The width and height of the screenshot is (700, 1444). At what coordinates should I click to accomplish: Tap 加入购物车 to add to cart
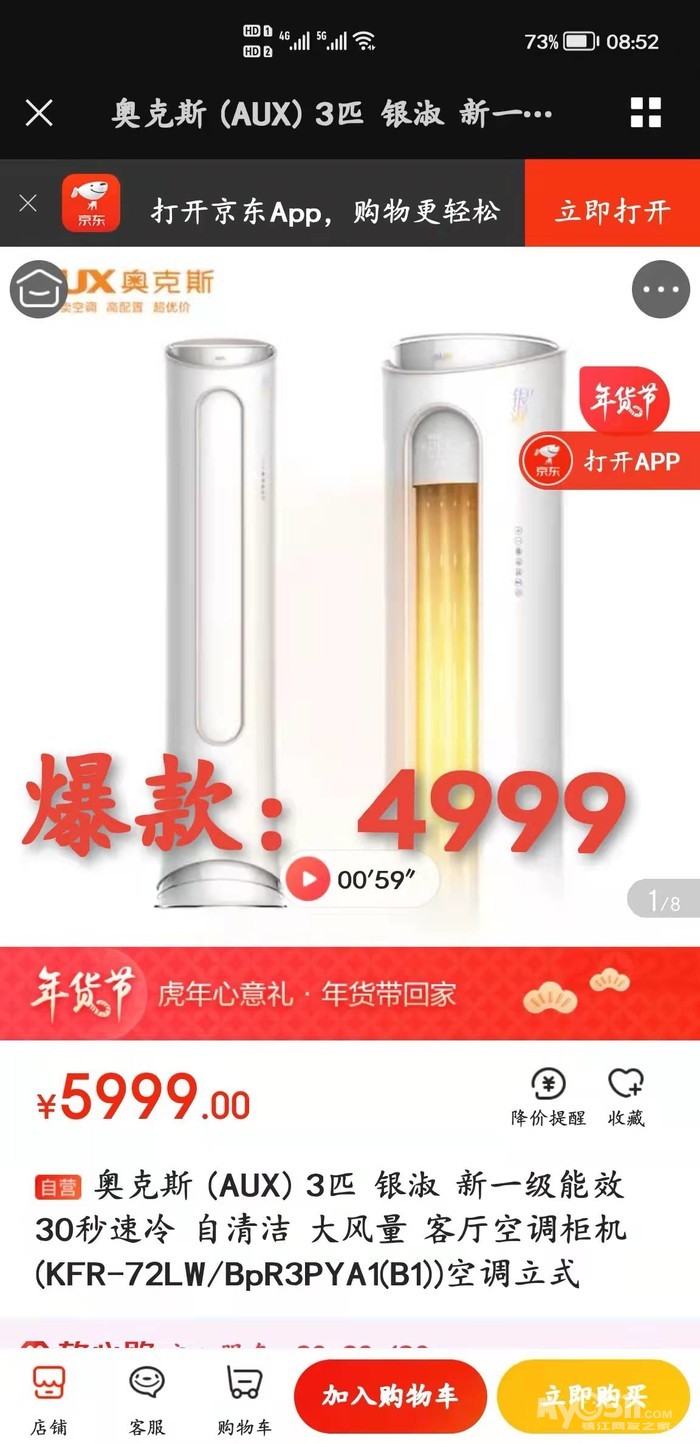[390, 1397]
